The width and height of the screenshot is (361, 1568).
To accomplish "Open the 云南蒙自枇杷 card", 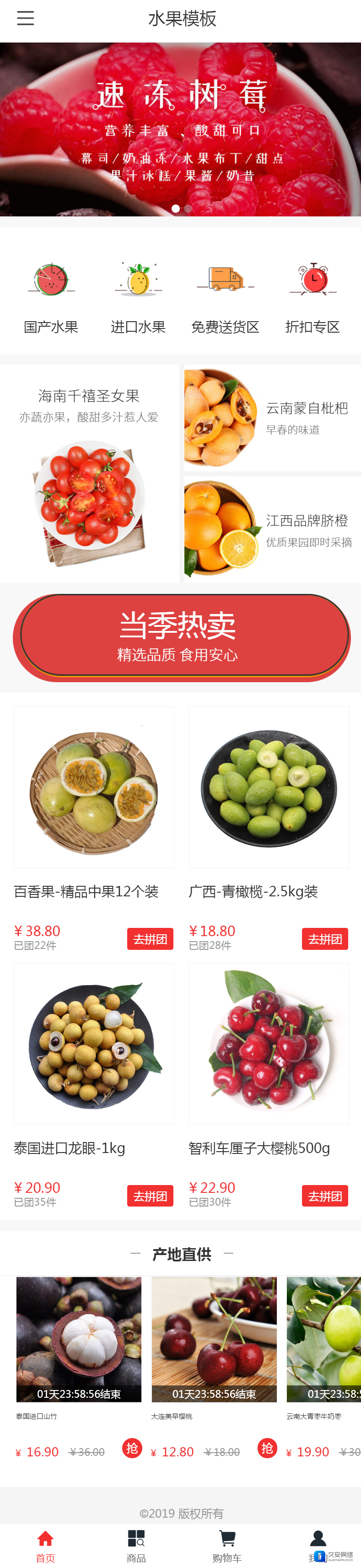I will [272, 418].
